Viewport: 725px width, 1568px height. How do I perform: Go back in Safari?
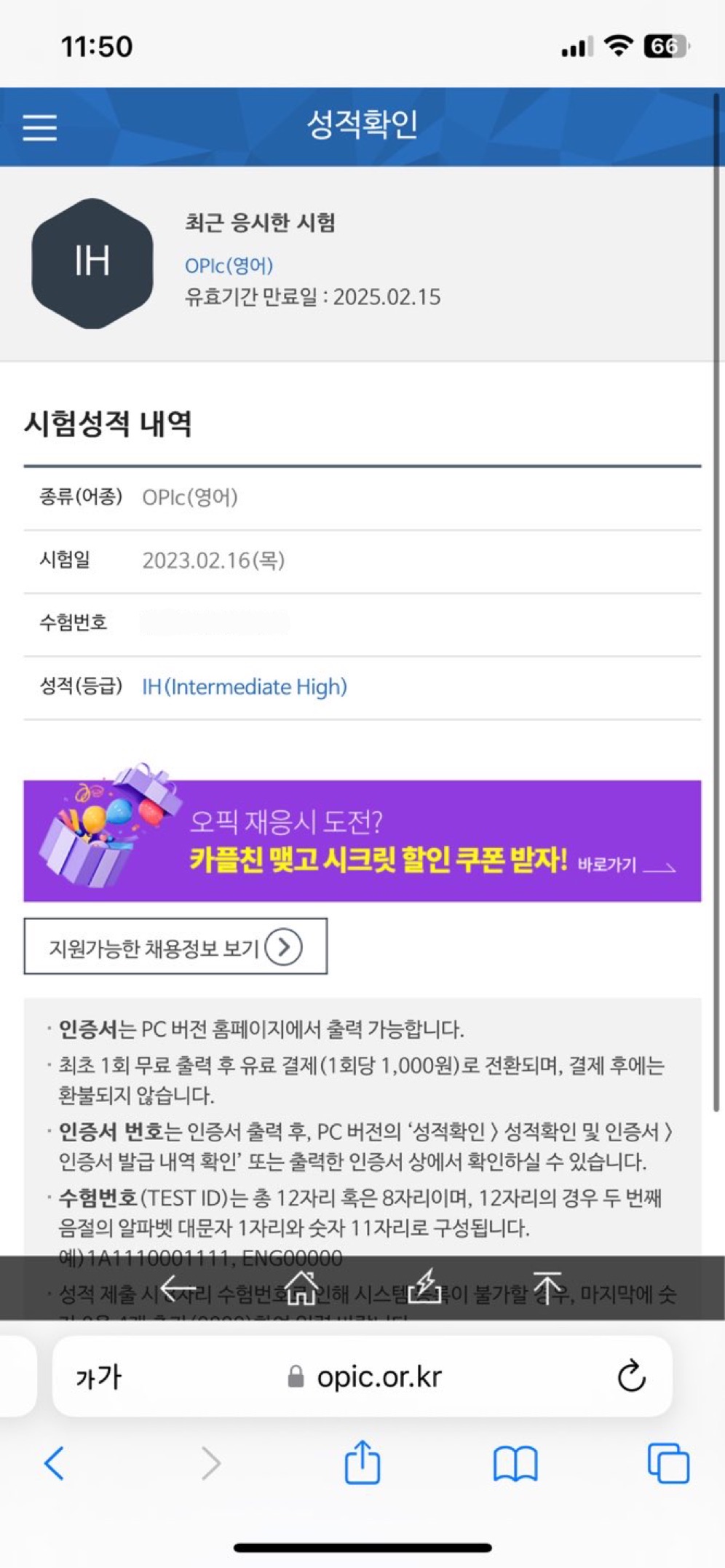(55, 1463)
